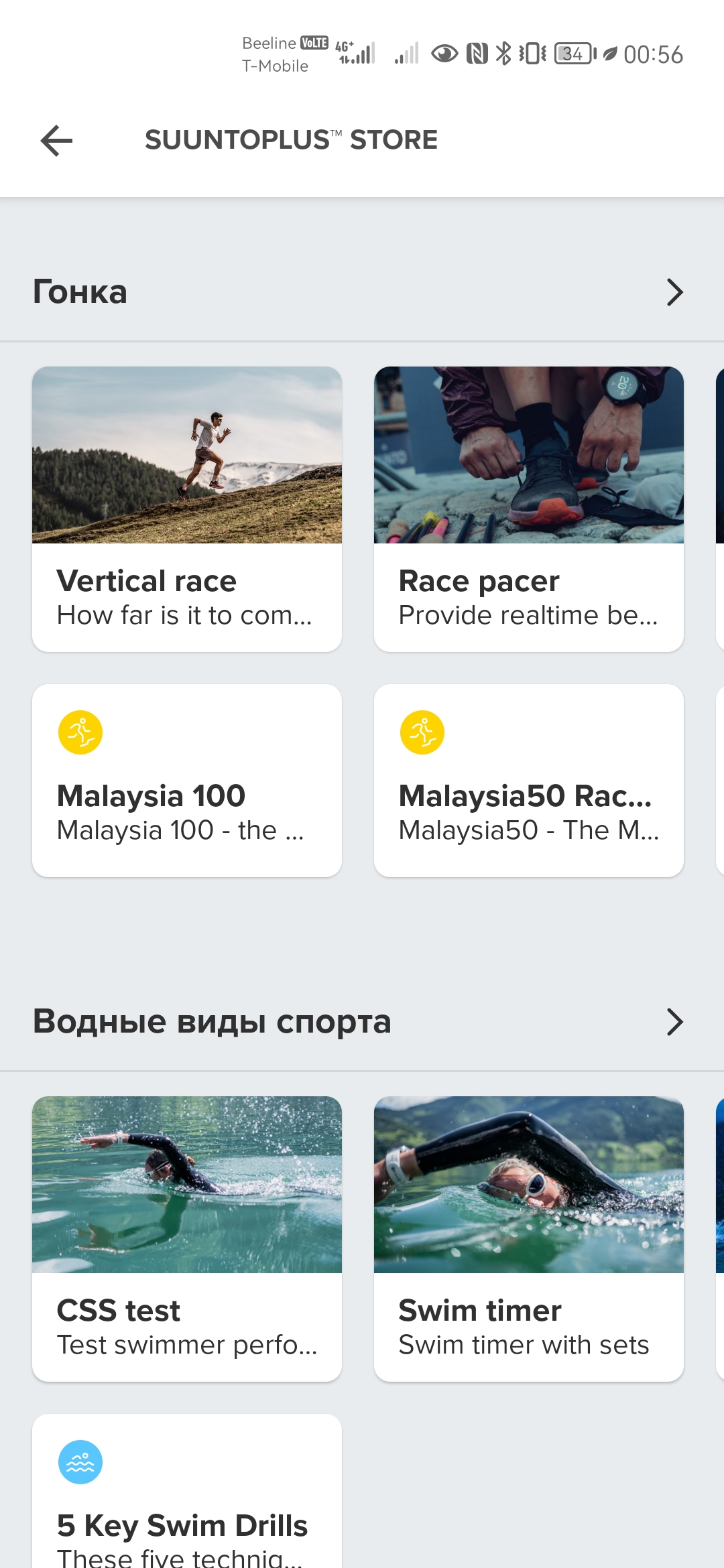Image resolution: width=724 pixels, height=1568 pixels.
Task: Expand the Водные виды спорта chevron
Action: point(674,1022)
